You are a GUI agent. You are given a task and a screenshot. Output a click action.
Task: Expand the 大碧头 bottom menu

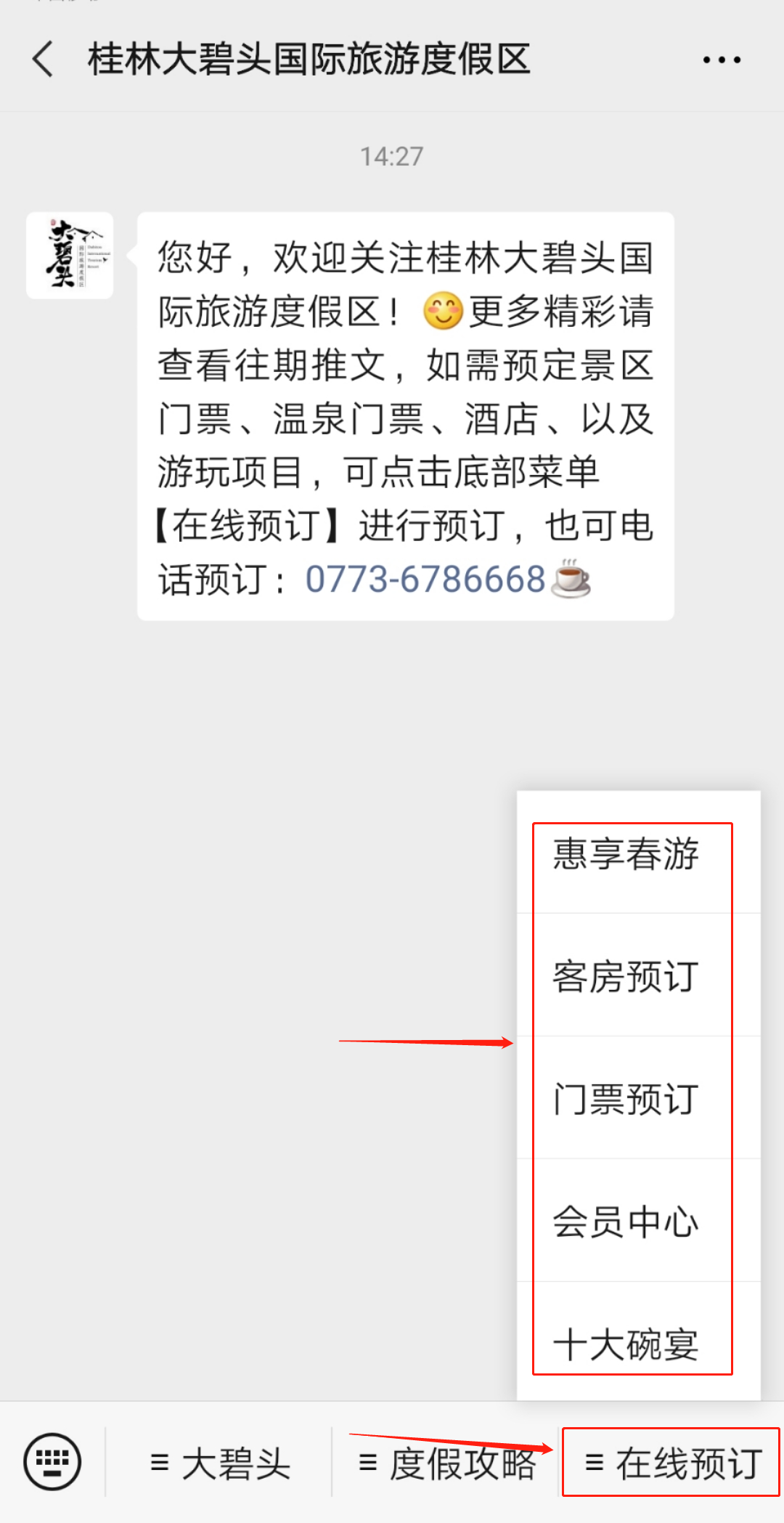click(x=220, y=1463)
